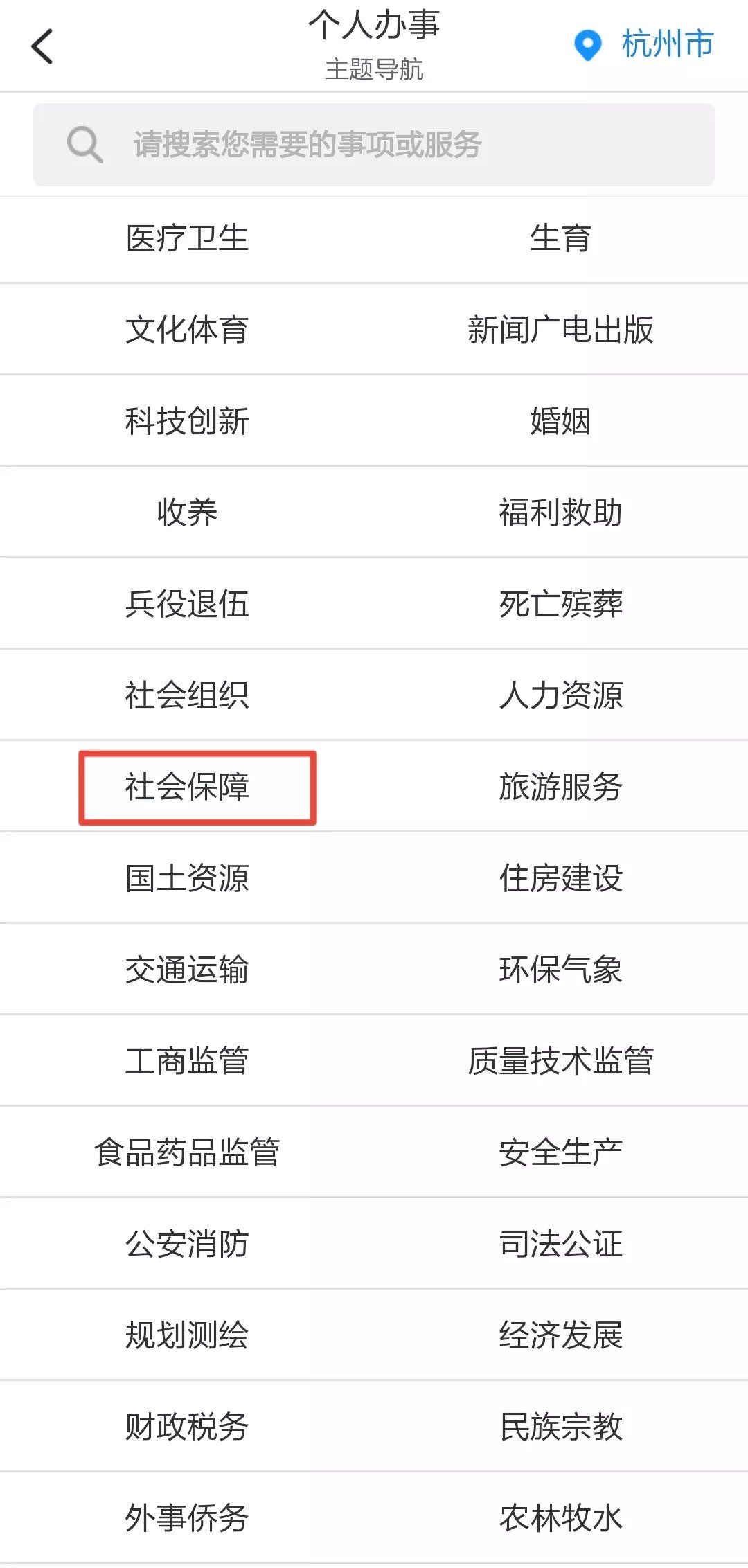The image size is (748, 1568).
Task: Change the location from 杭州市
Action: (x=644, y=45)
